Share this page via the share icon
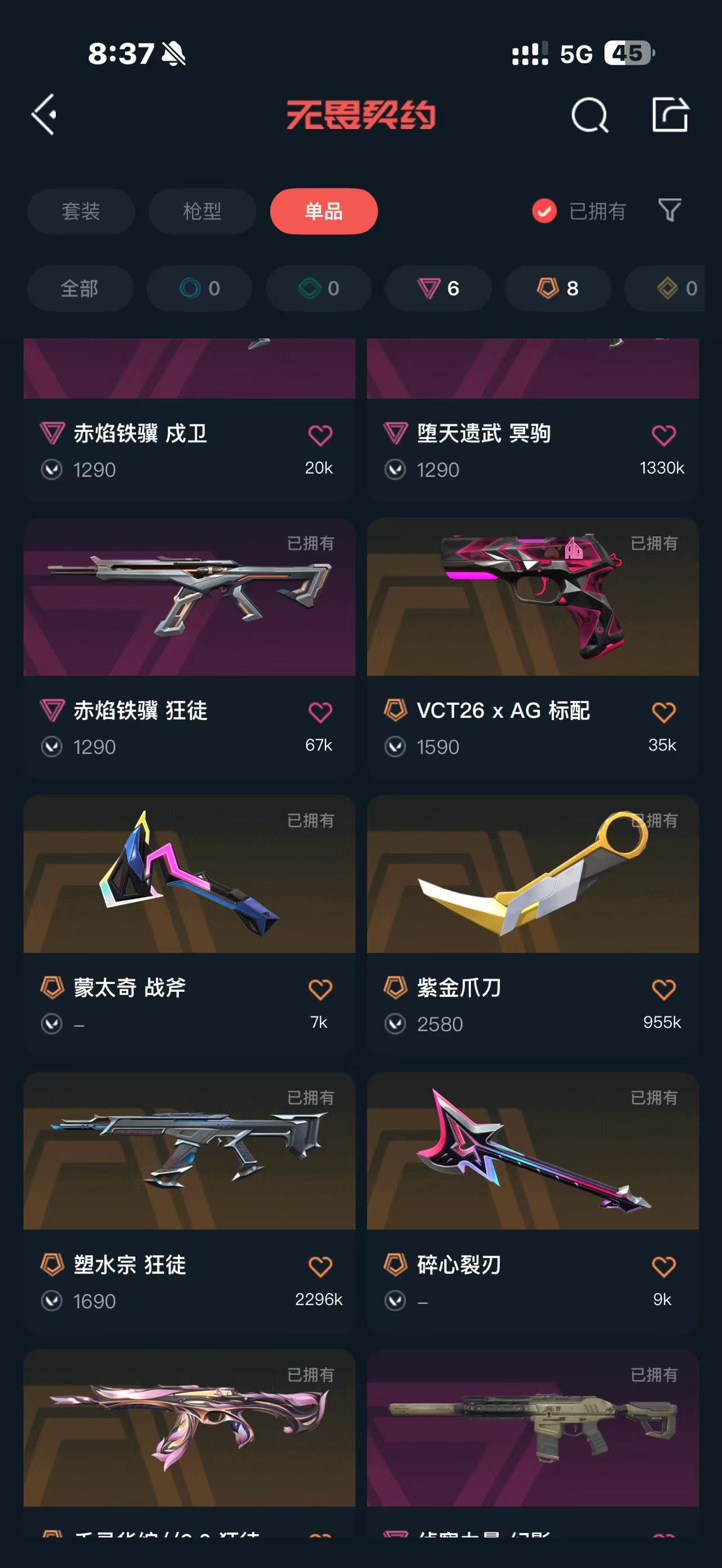The height and width of the screenshot is (1568, 722). tap(670, 114)
